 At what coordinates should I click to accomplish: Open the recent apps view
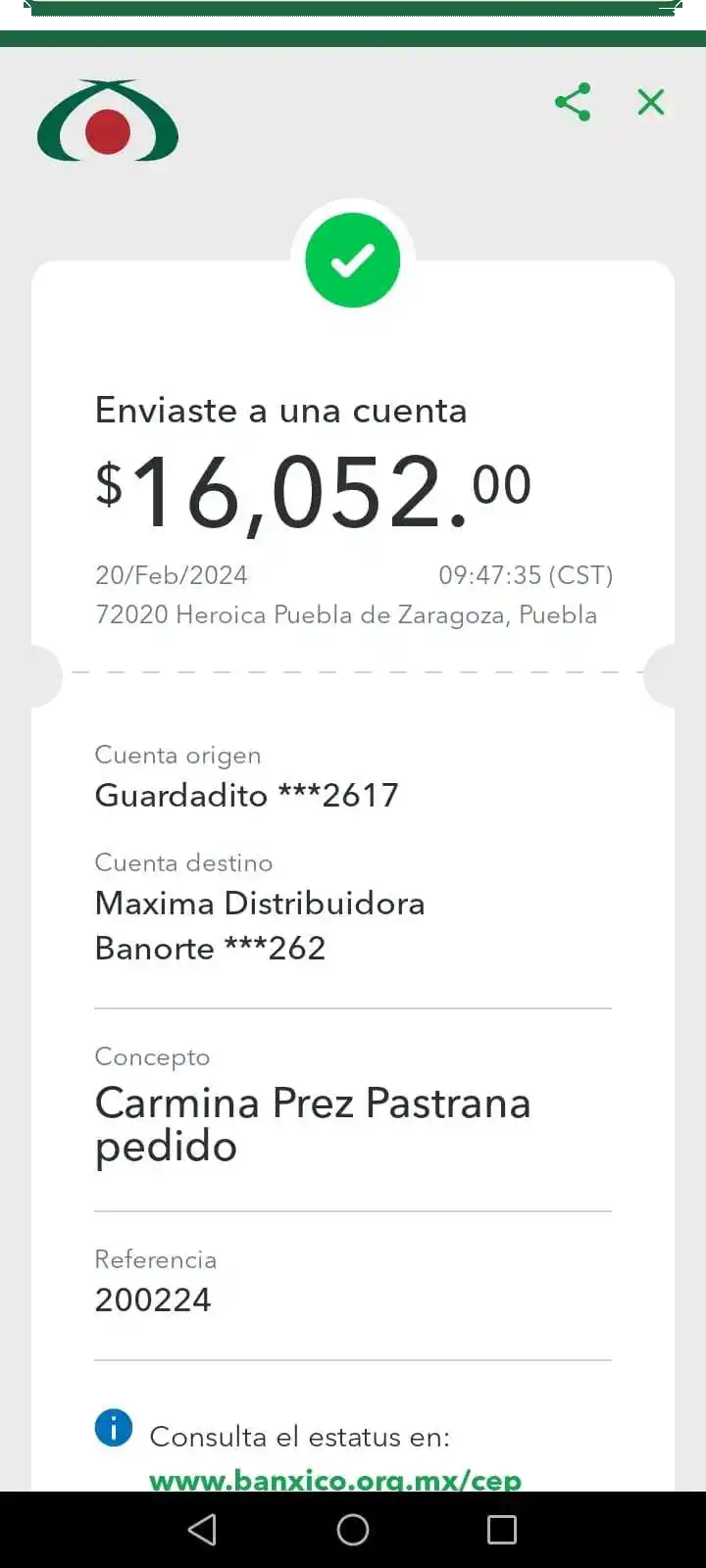(502, 1530)
